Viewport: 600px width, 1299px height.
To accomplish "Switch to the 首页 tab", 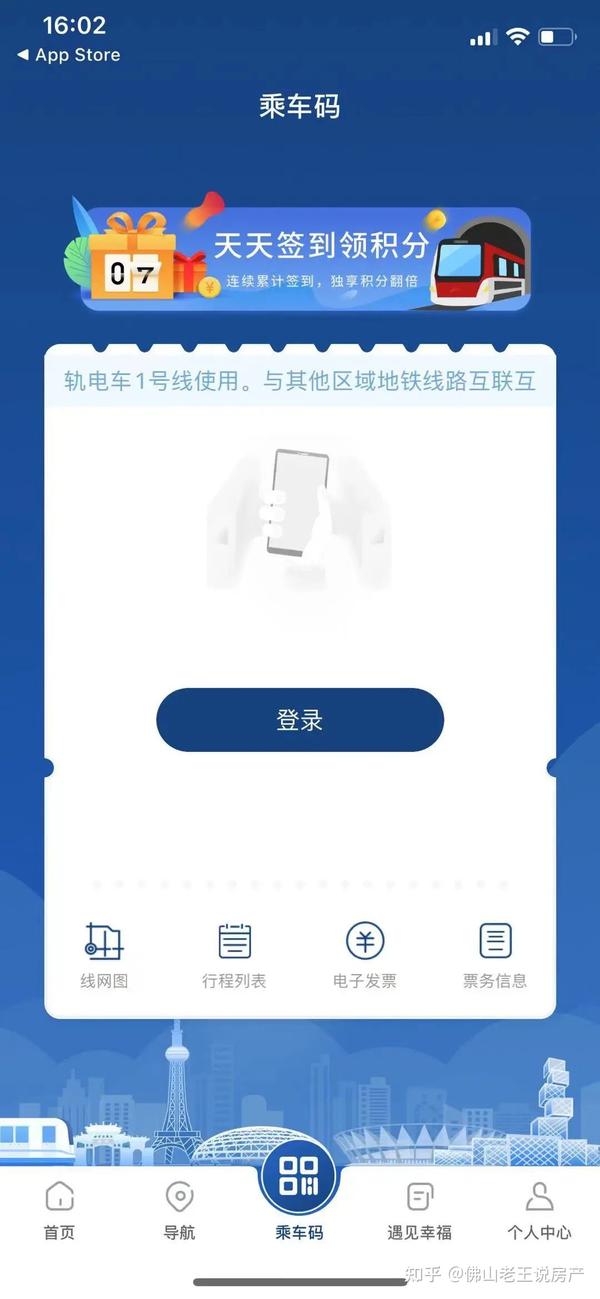I will tap(59, 1209).
